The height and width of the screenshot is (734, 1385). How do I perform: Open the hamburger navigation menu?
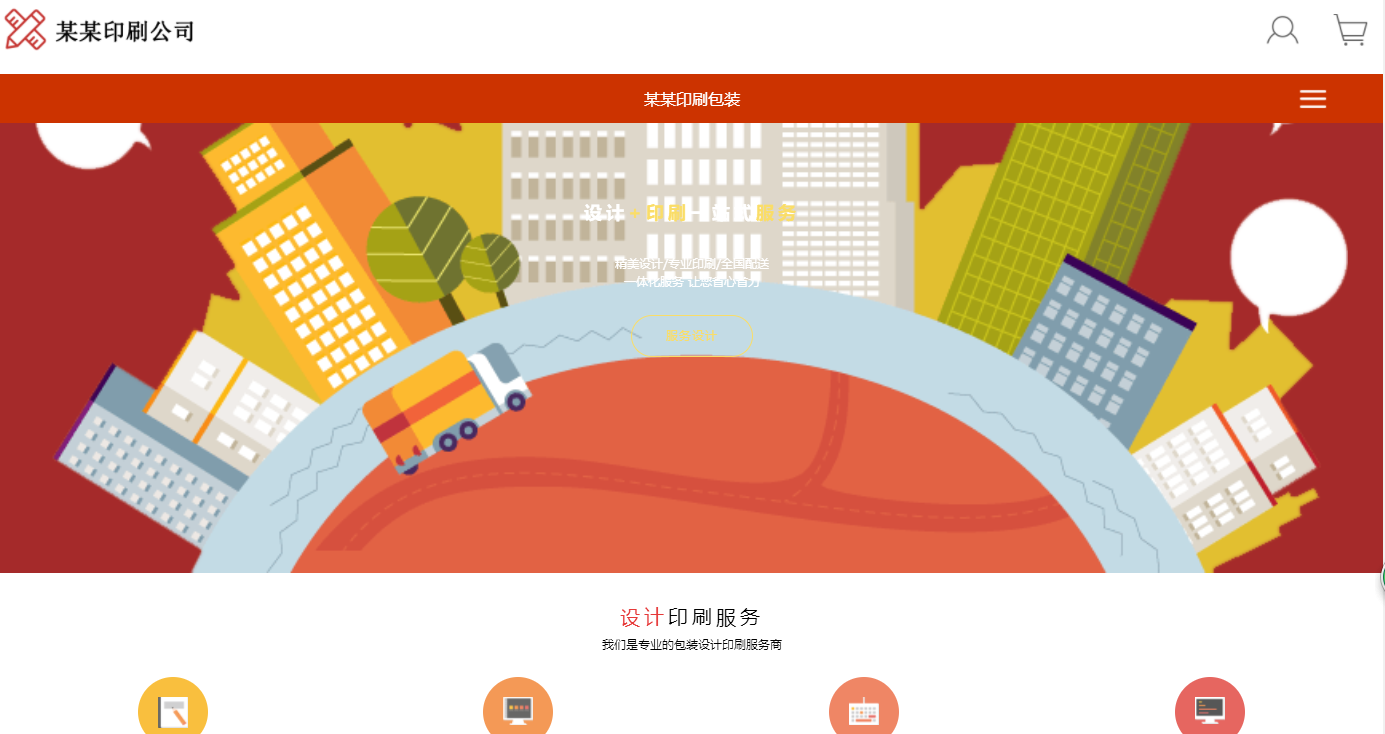(1312, 99)
